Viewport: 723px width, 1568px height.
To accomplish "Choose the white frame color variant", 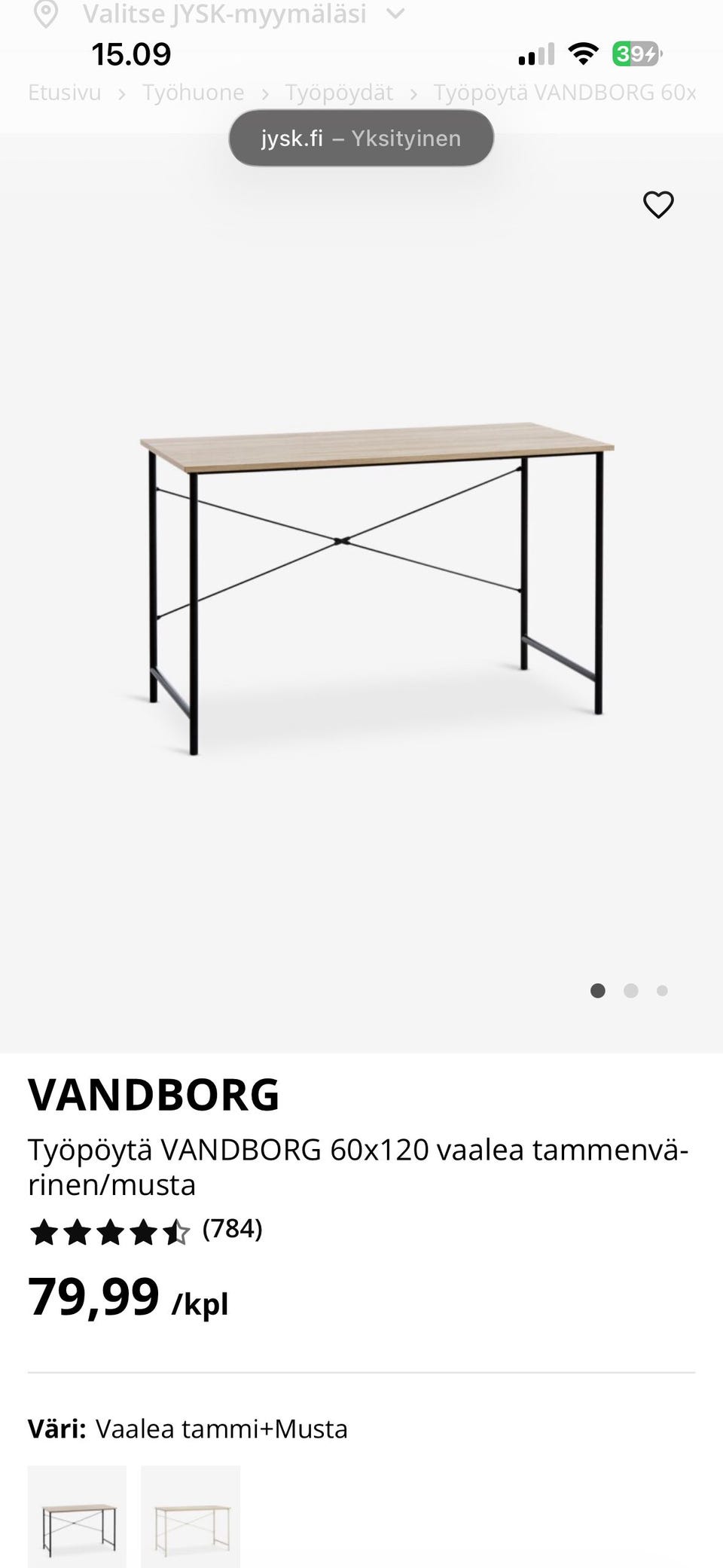I will tap(191, 1515).
